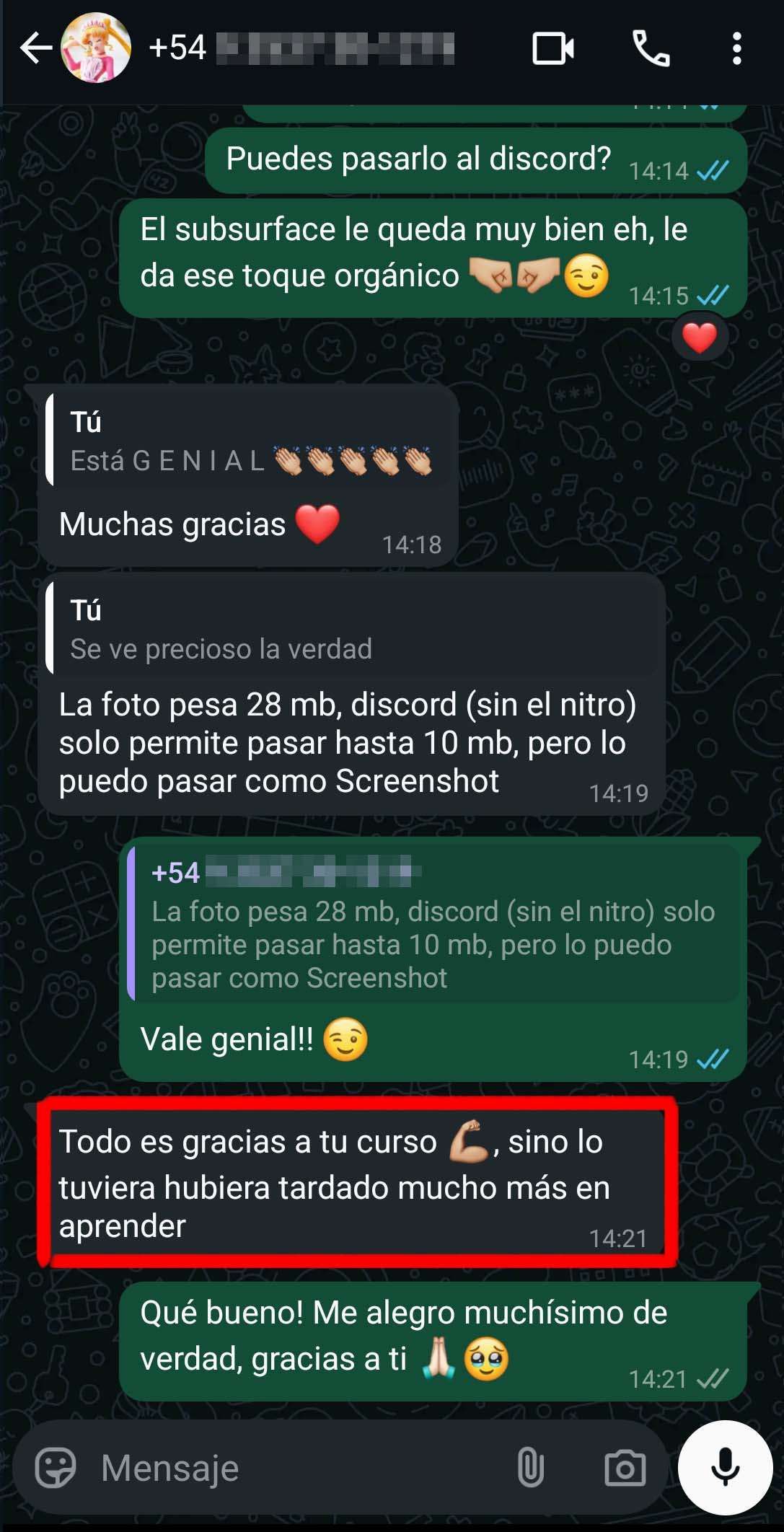This screenshot has height=1532, width=784.
Task: Go back to the chat list
Action: click(x=35, y=49)
